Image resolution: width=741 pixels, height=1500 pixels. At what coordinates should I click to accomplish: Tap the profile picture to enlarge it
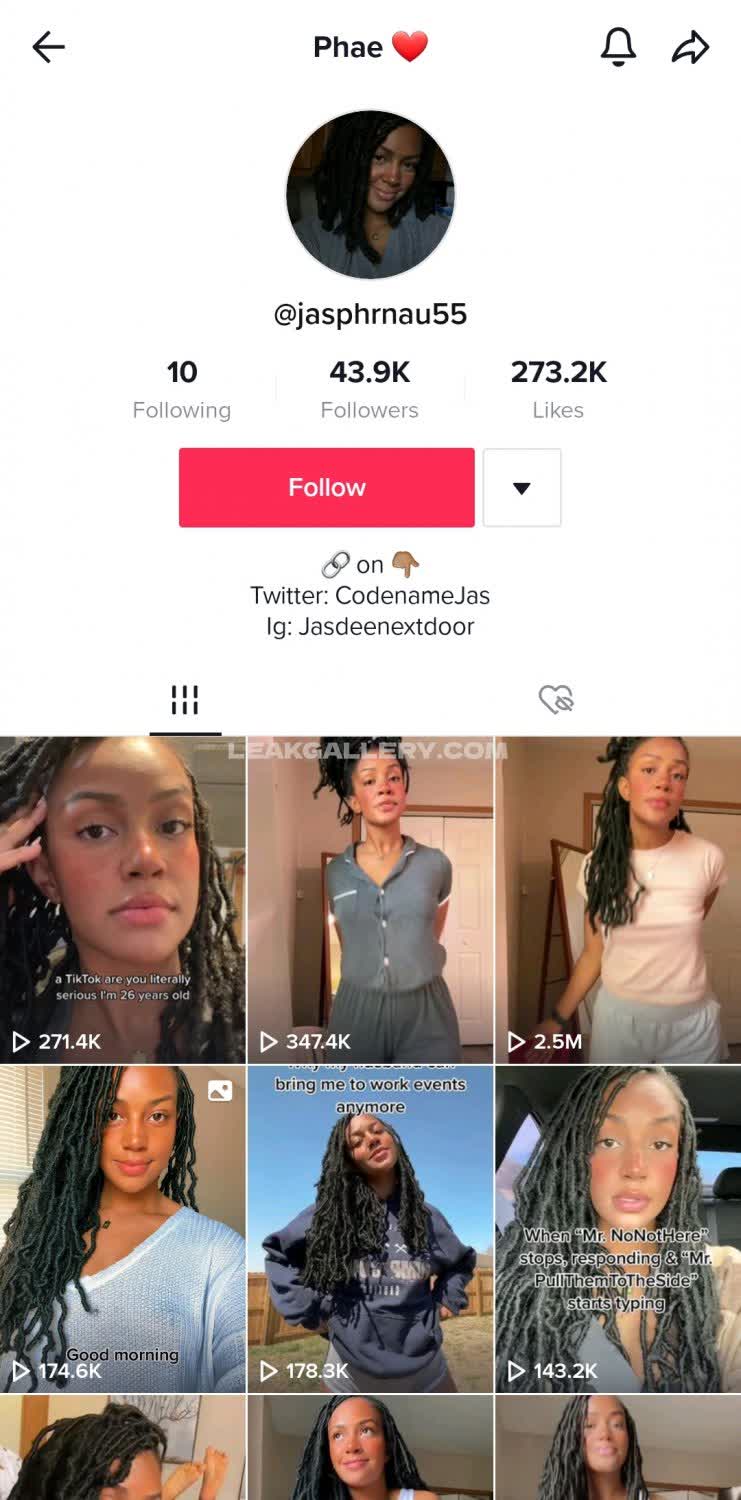point(370,195)
